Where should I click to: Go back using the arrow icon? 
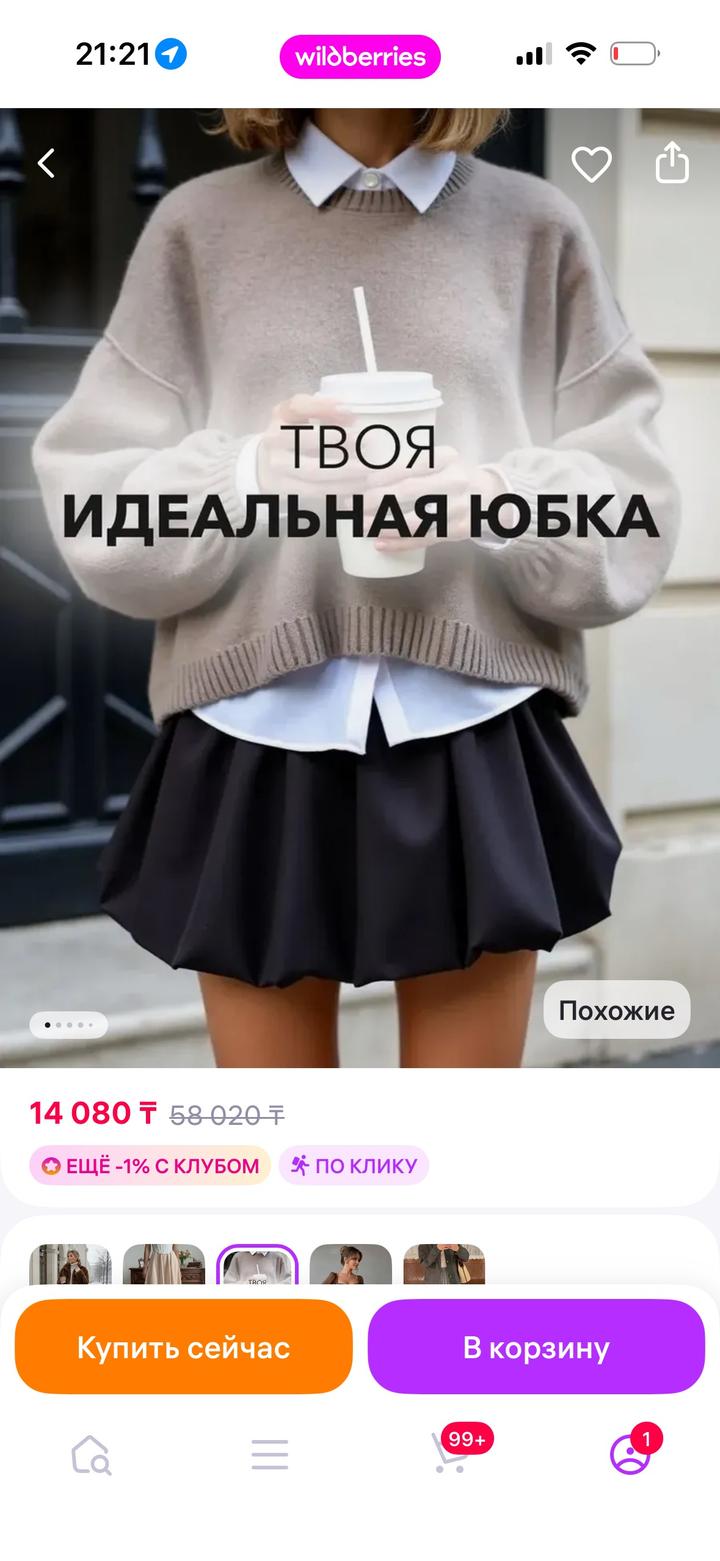point(47,163)
